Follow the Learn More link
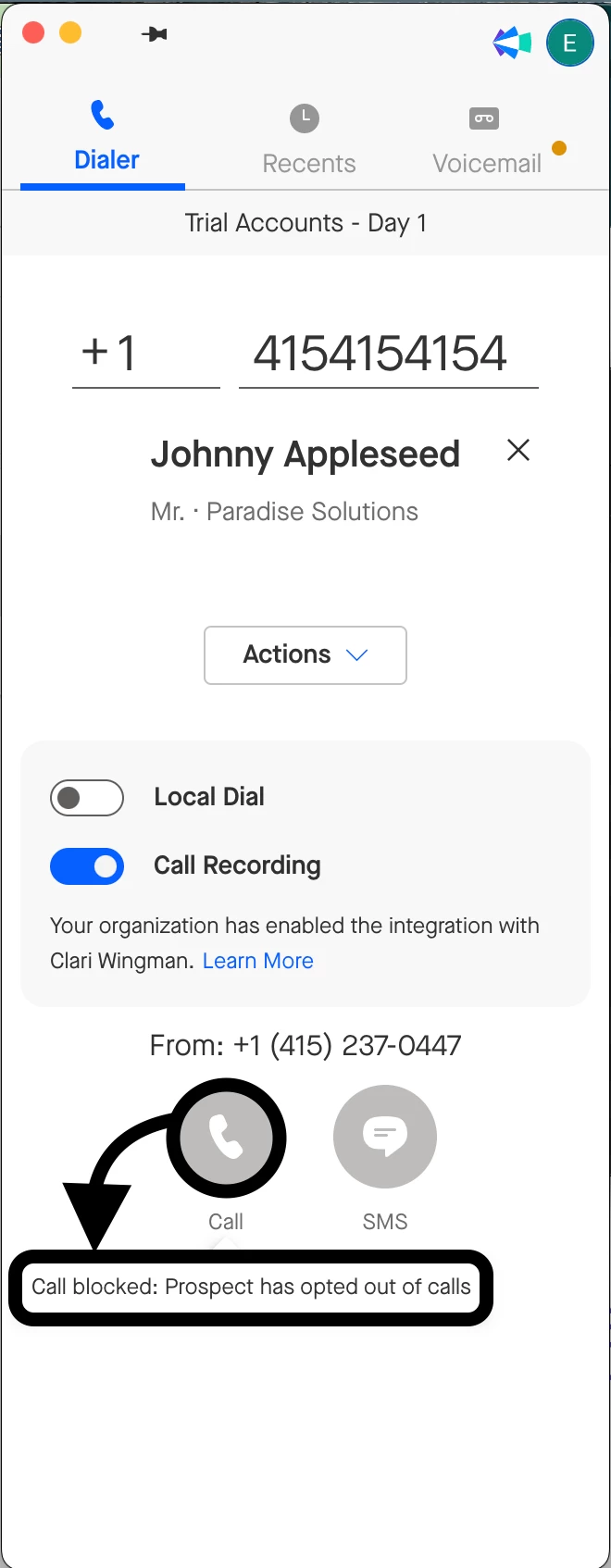Image resolution: width=611 pixels, height=1568 pixels. (x=257, y=961)
